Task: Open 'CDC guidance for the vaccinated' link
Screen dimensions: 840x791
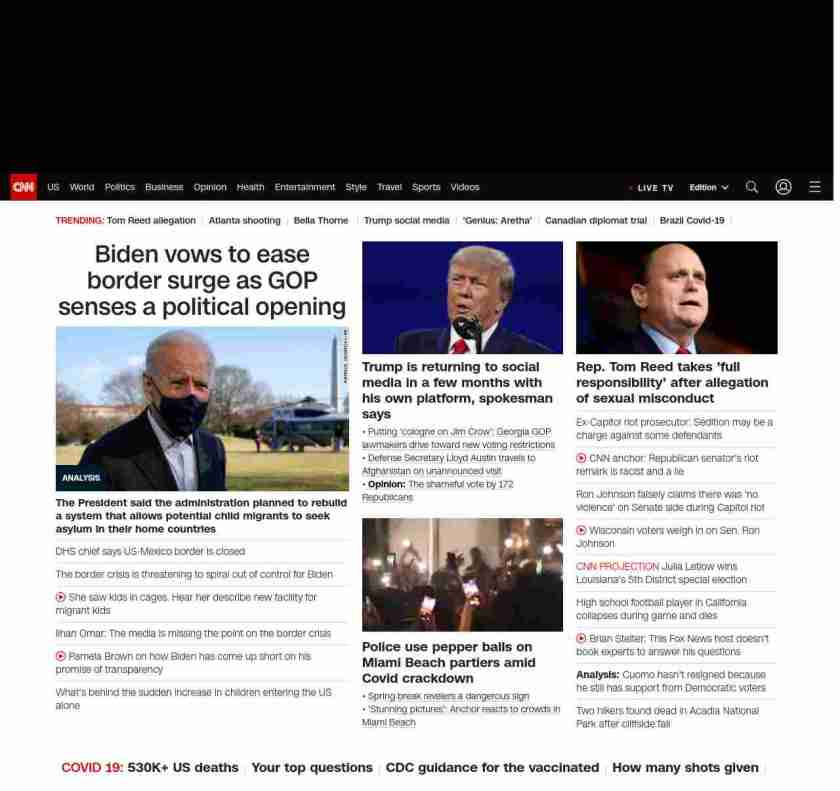Action: pos(492,768)
